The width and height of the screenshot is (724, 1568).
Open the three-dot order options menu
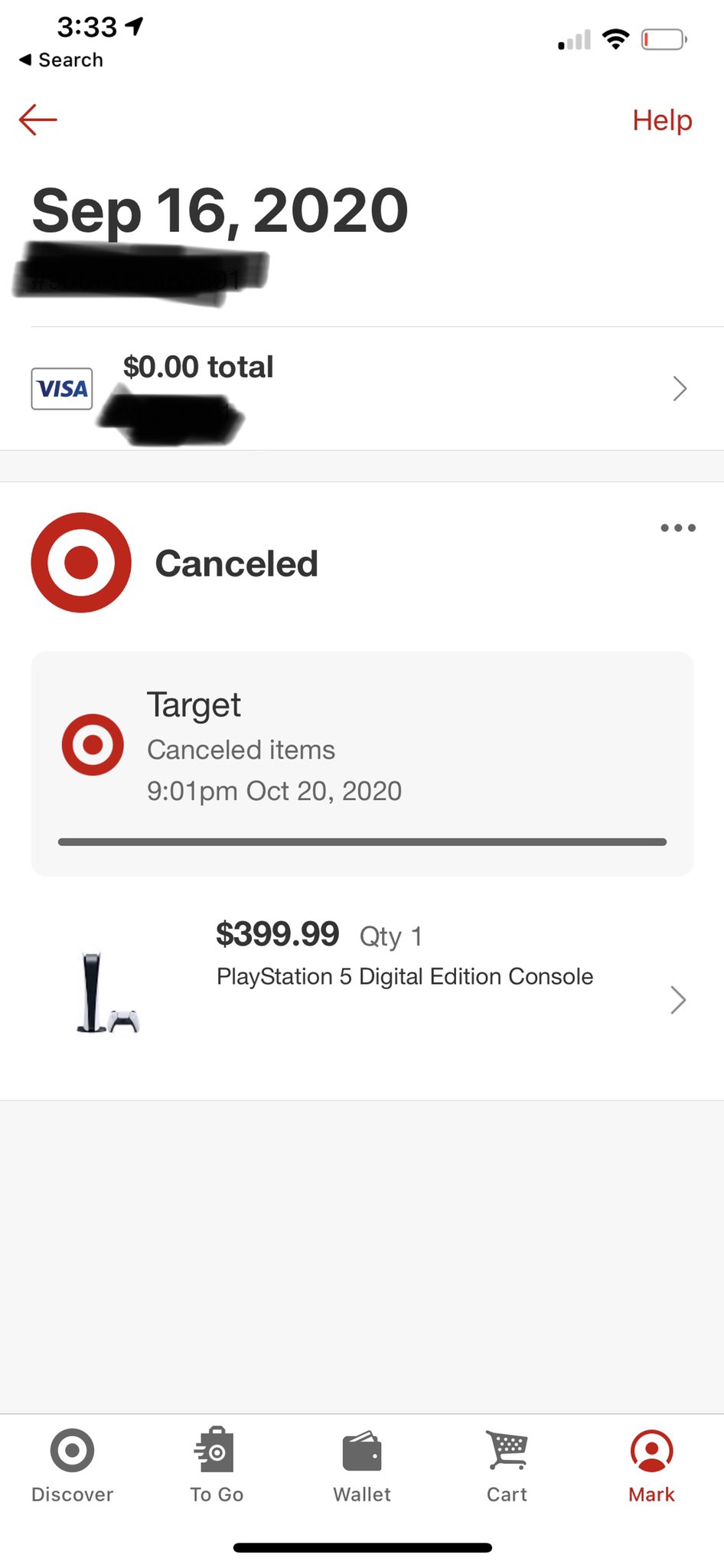[678, 528]
